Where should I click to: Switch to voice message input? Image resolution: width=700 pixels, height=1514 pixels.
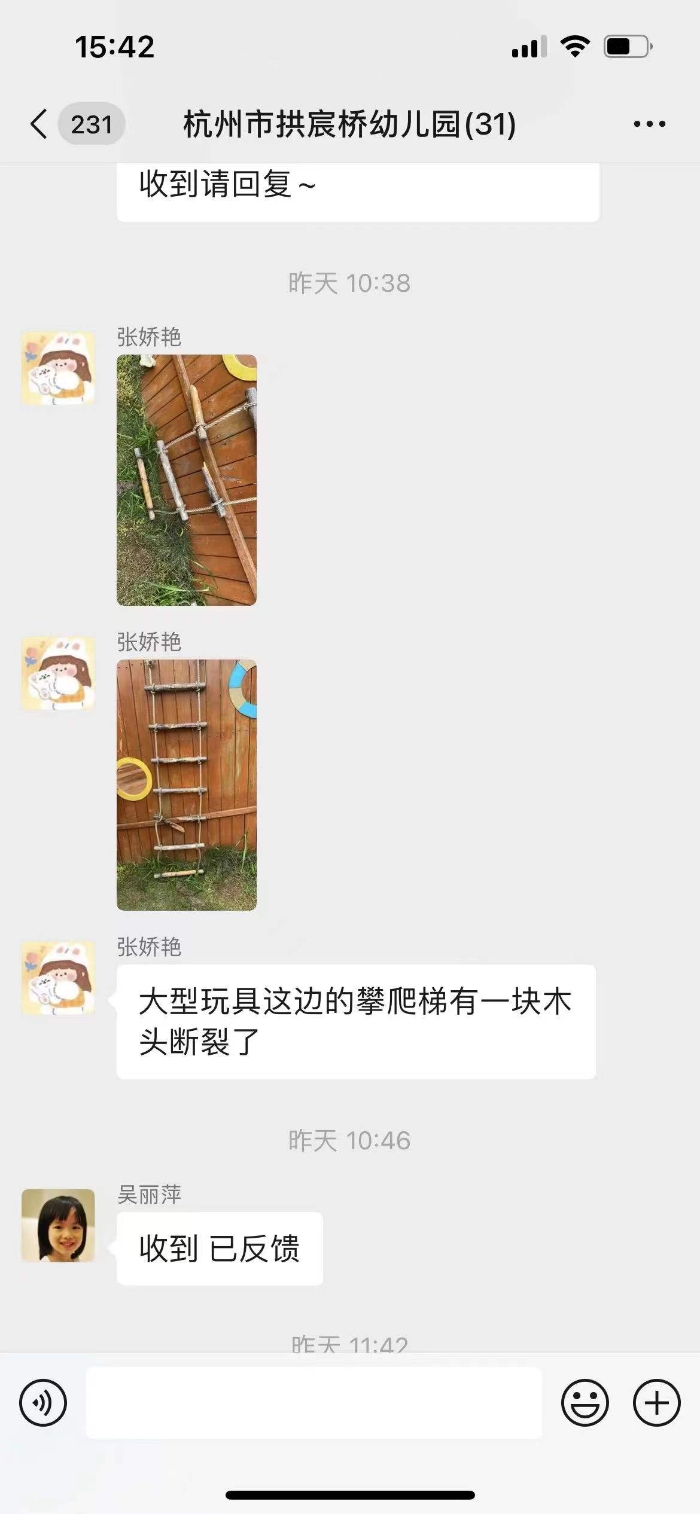[x=43, y=1403]
